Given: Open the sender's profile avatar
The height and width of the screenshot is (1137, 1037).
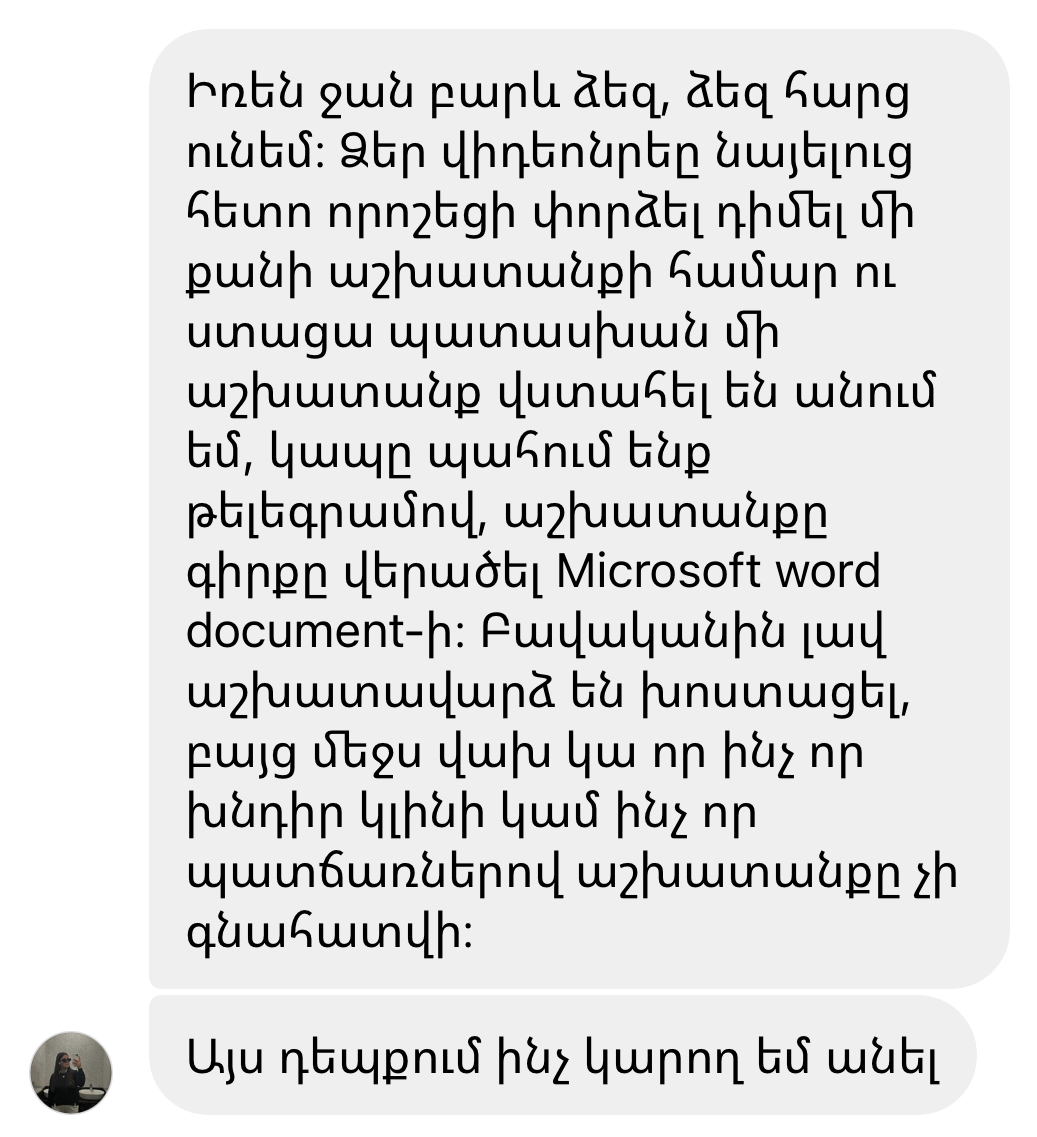Looking at the screenshot, I should click(x=71, y=1072).
